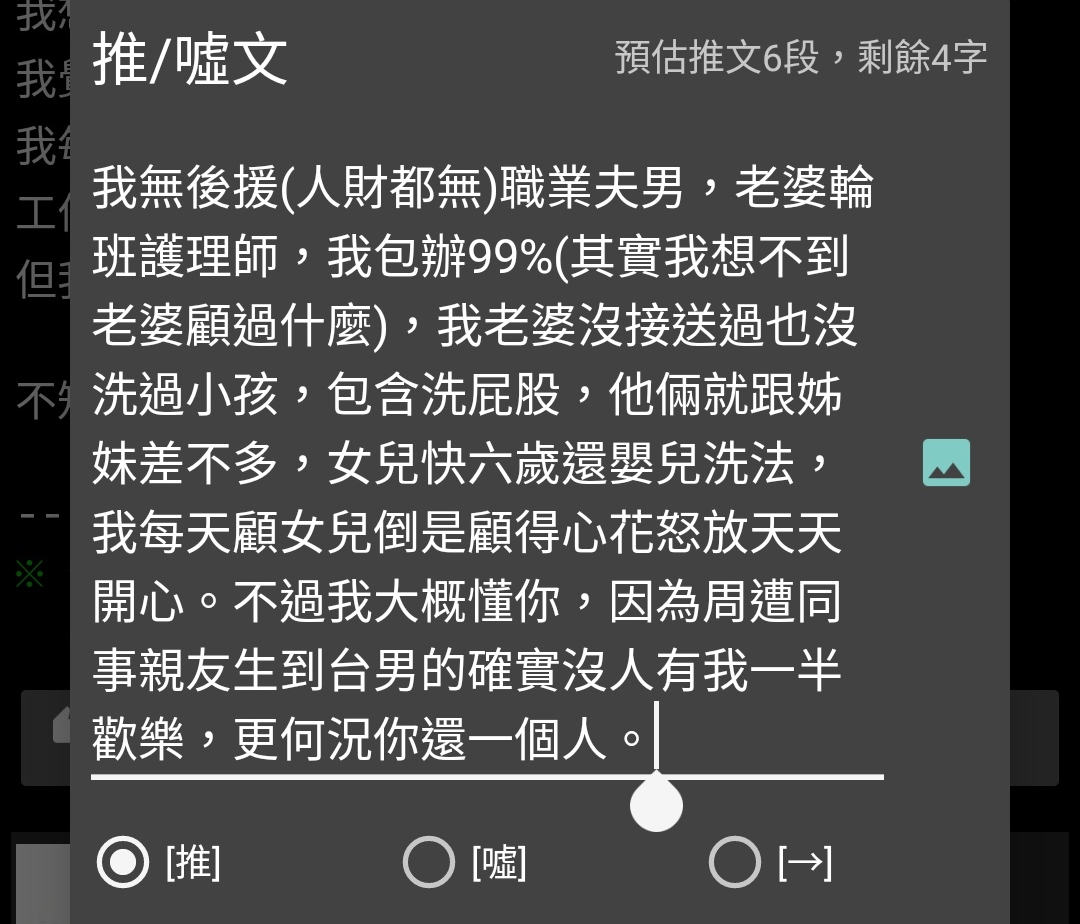Tap the image attachment icon

(x=946, y=463)
